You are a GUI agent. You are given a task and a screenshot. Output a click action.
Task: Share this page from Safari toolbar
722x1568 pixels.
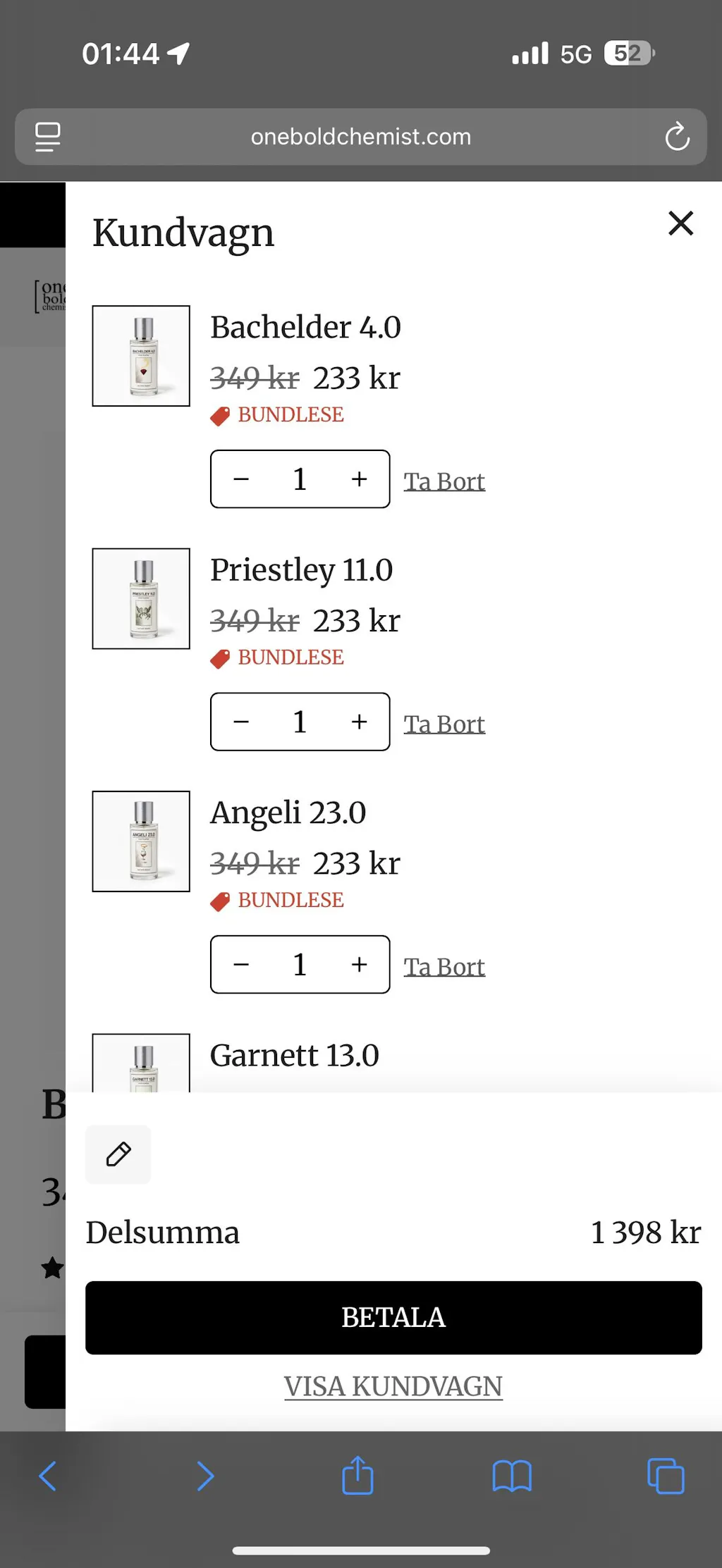tap(357, 1476)
